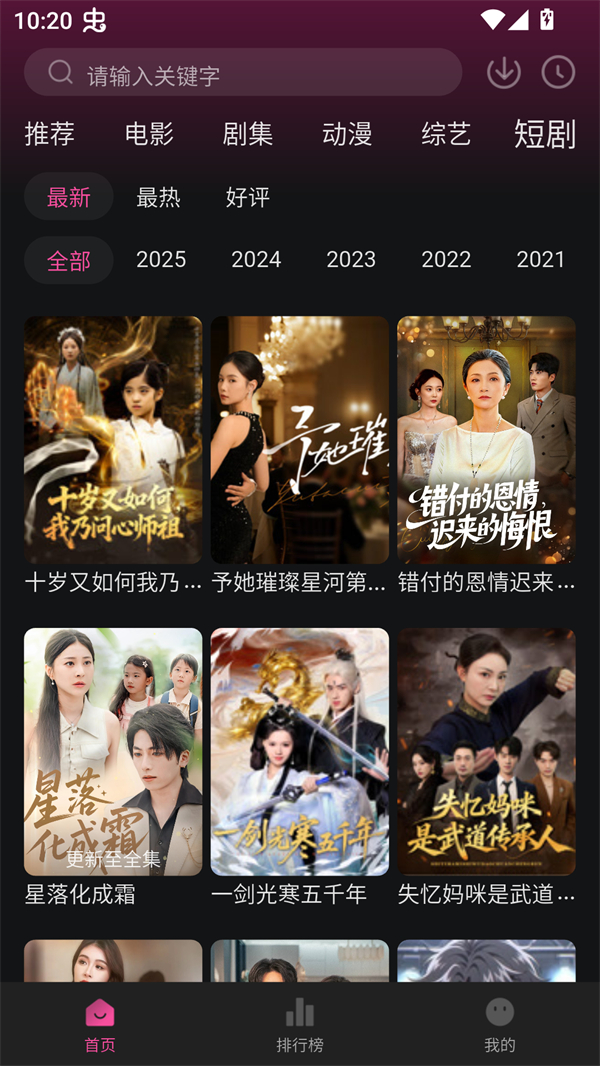600x1066 pixels.
Task: Open the drama 十岁又如何我乃问心师祖
Action: (113, 440)
